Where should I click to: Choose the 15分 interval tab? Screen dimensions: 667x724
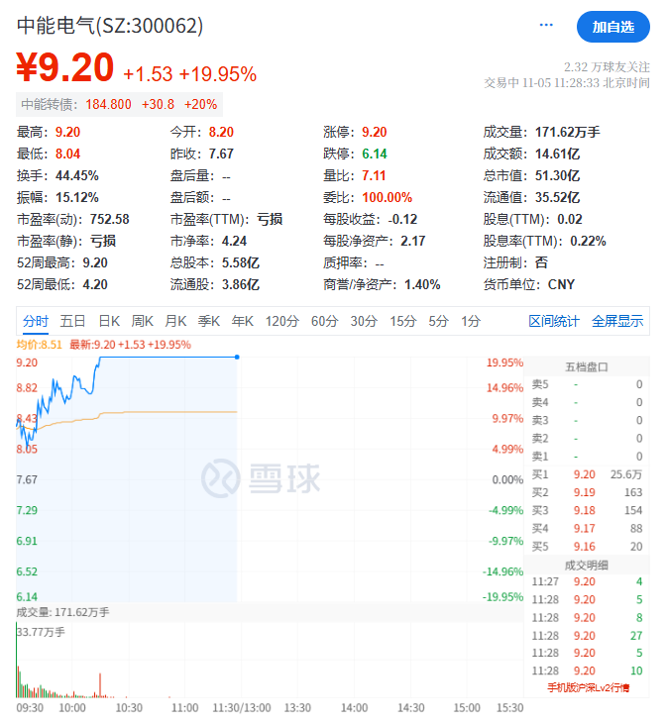click(x=402, y=321)
